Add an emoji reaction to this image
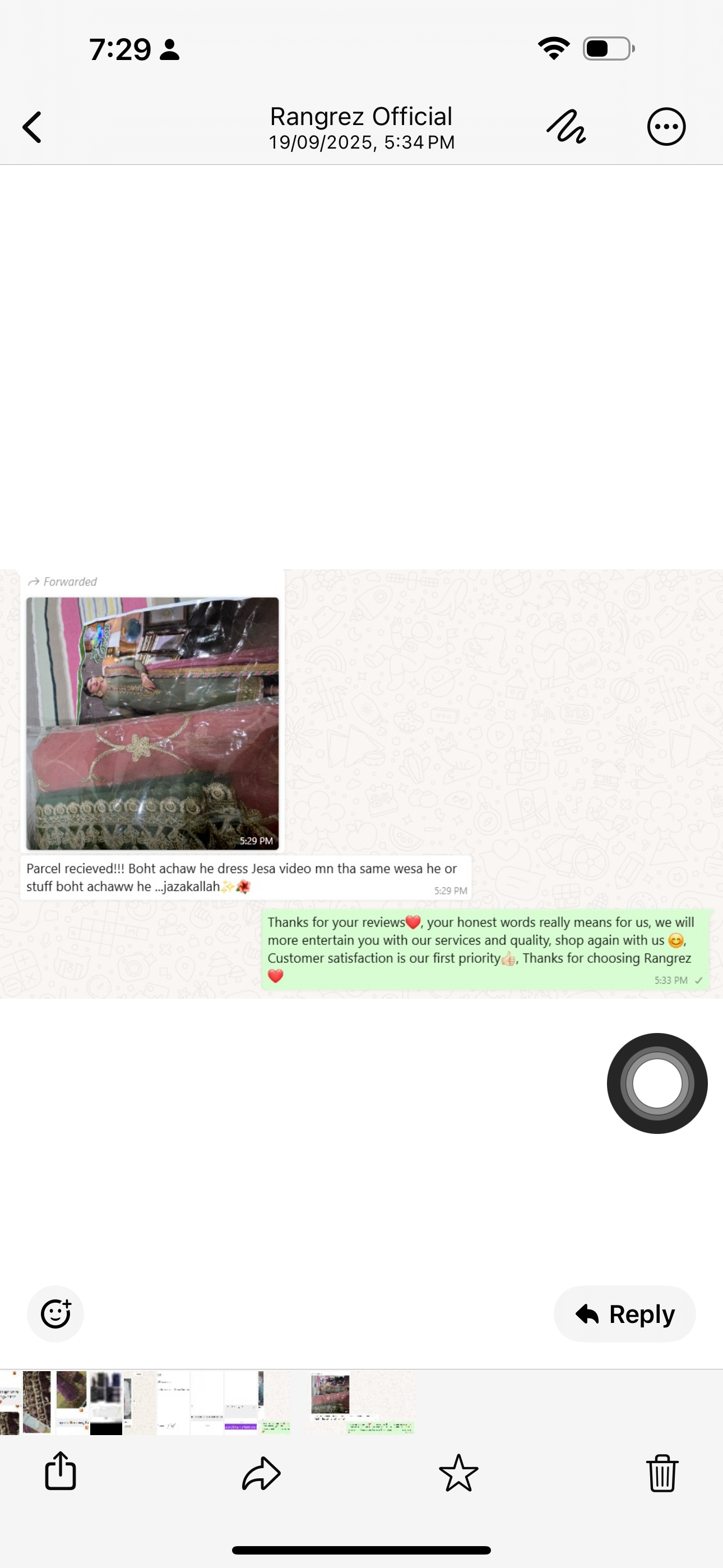The image size is (723, 1568). [x=55, y=1313]
